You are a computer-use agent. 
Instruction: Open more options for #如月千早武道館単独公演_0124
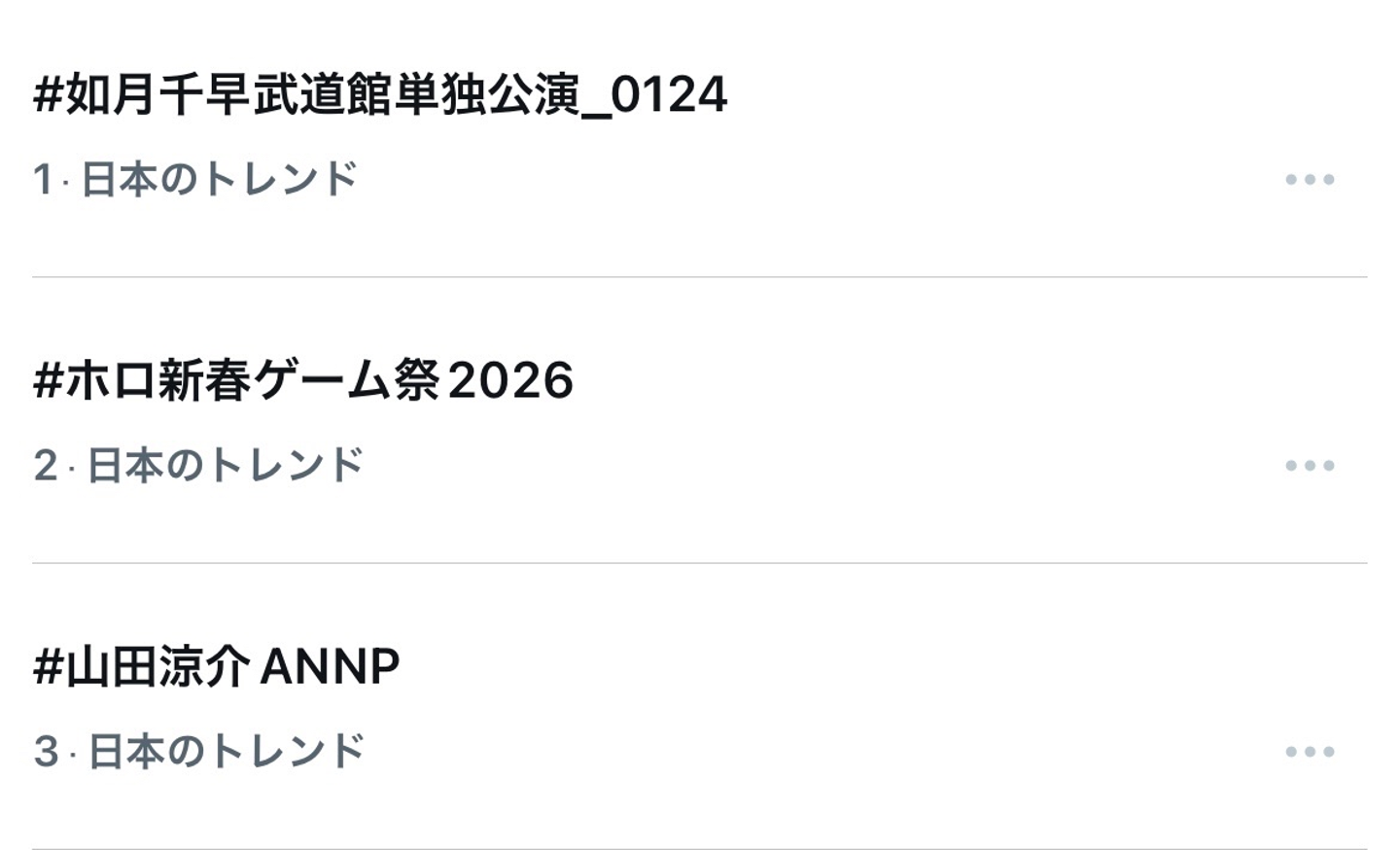coord(1309,179)
